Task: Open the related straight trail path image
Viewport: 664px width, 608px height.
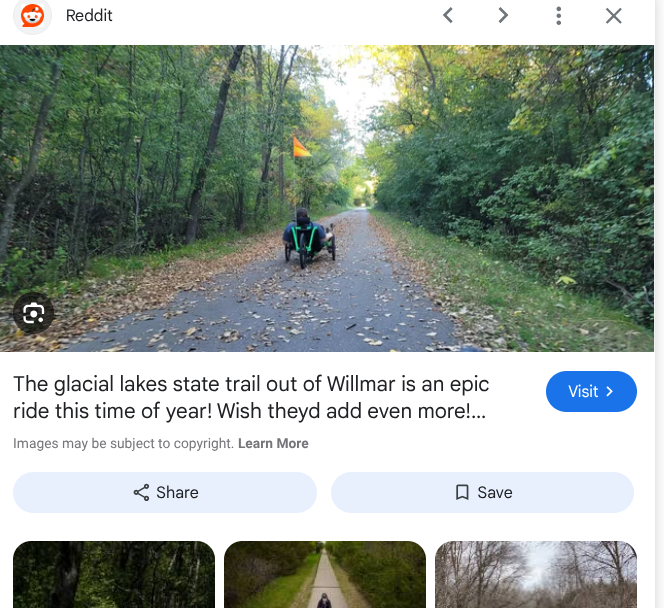Action: (x=325, y=575)
